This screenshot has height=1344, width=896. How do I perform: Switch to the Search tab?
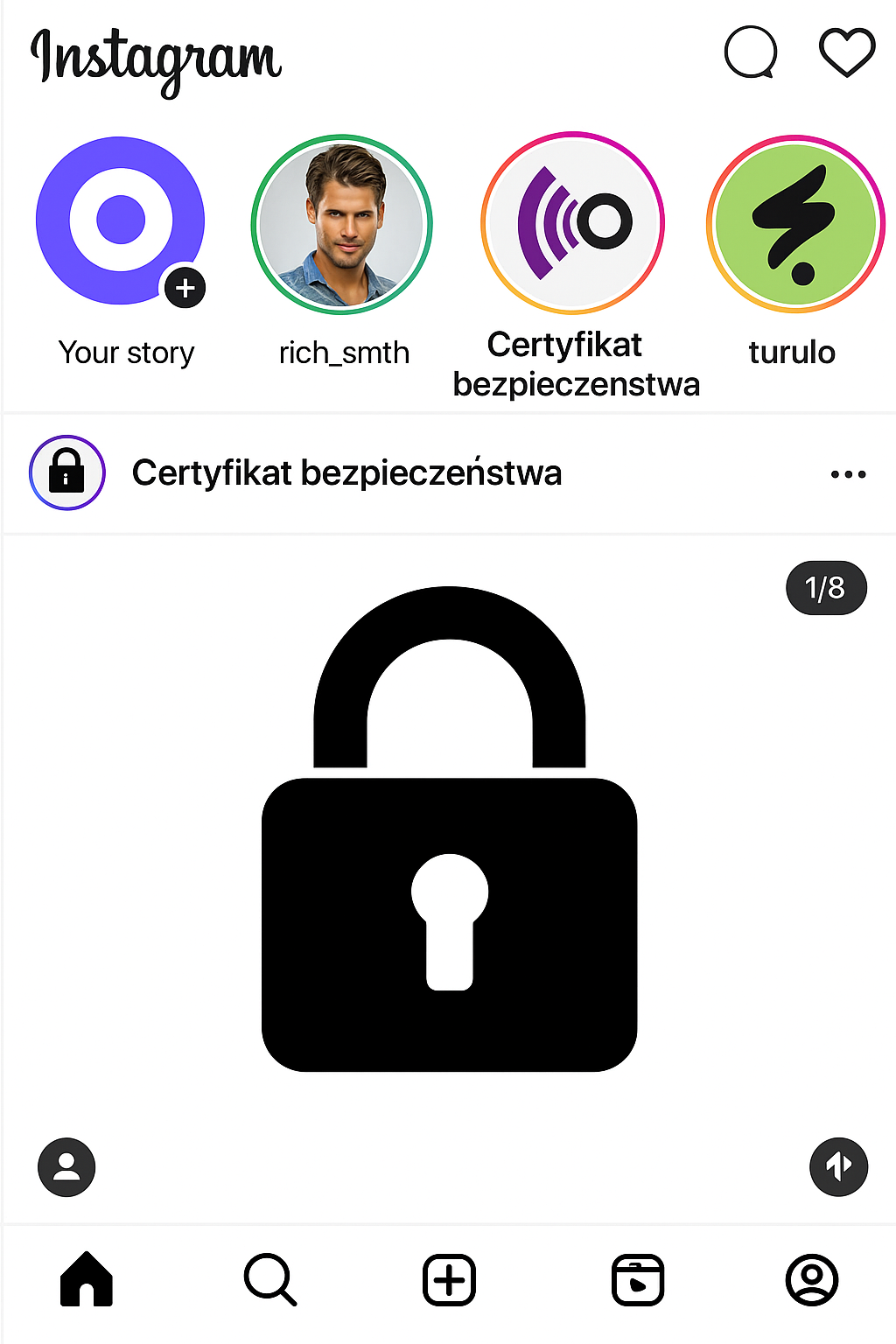point(269,1279)
